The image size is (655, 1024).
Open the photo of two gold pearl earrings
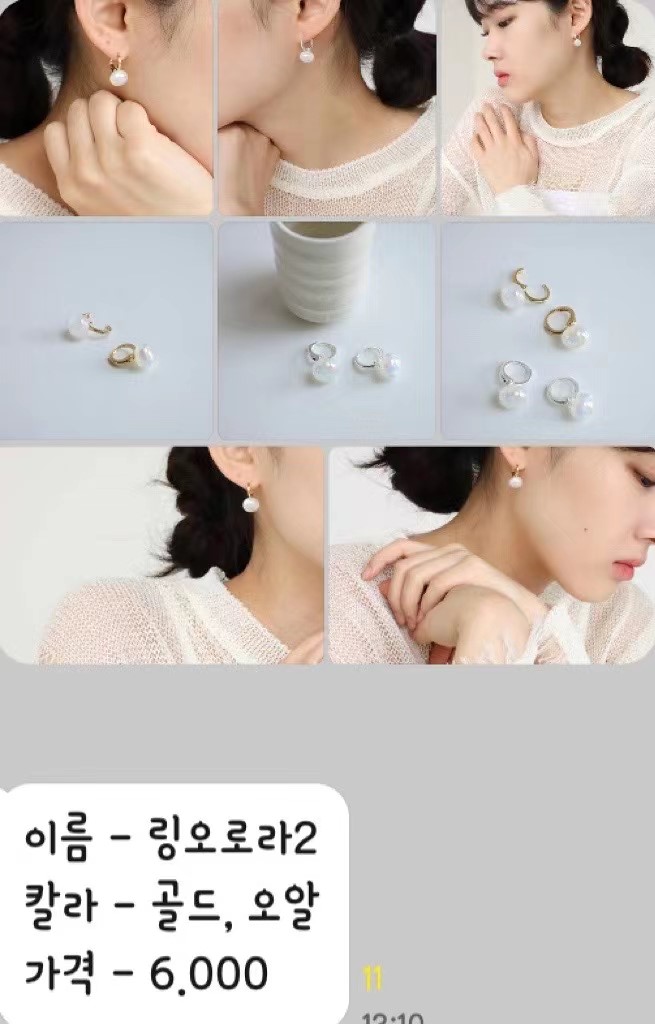[106, 331]
